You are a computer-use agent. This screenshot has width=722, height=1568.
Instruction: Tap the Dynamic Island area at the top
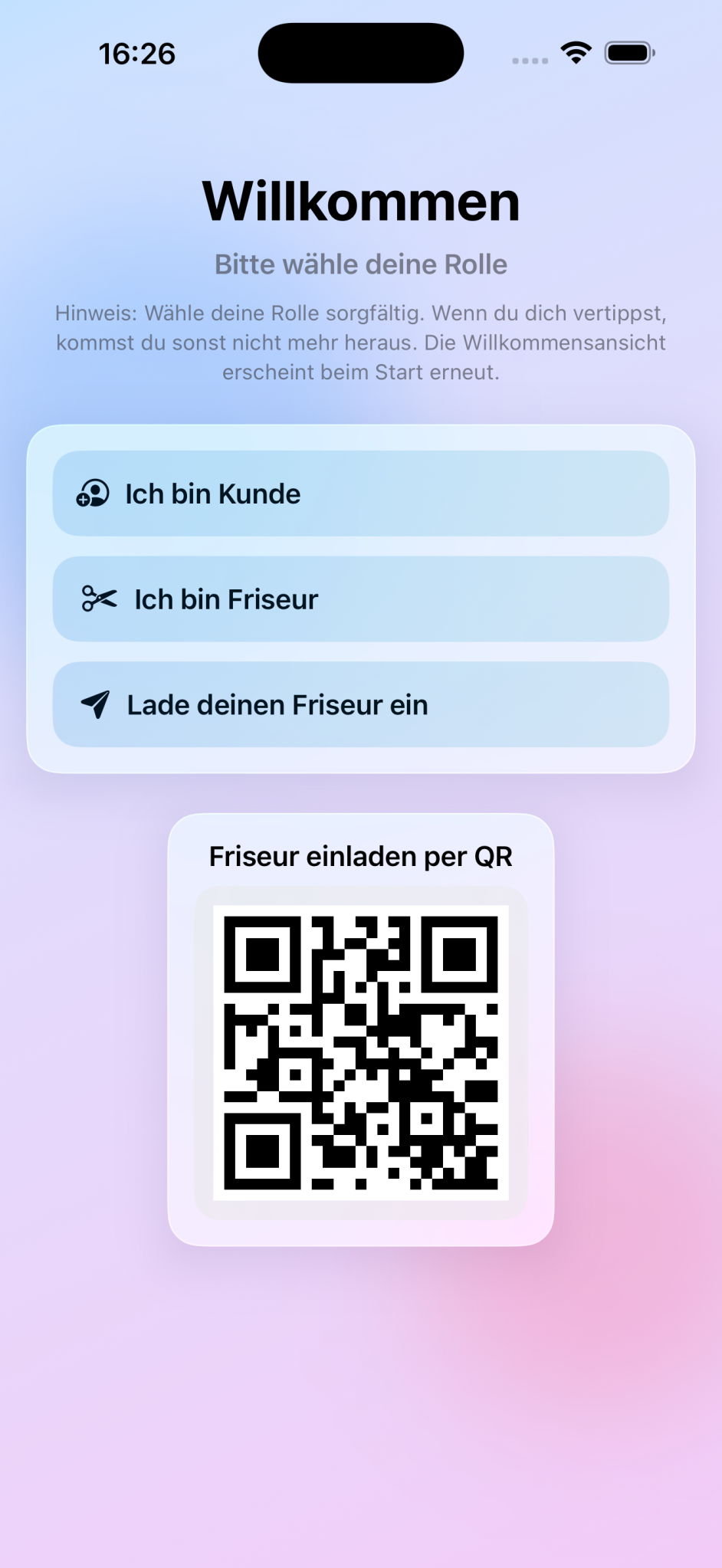click(360, 51)
